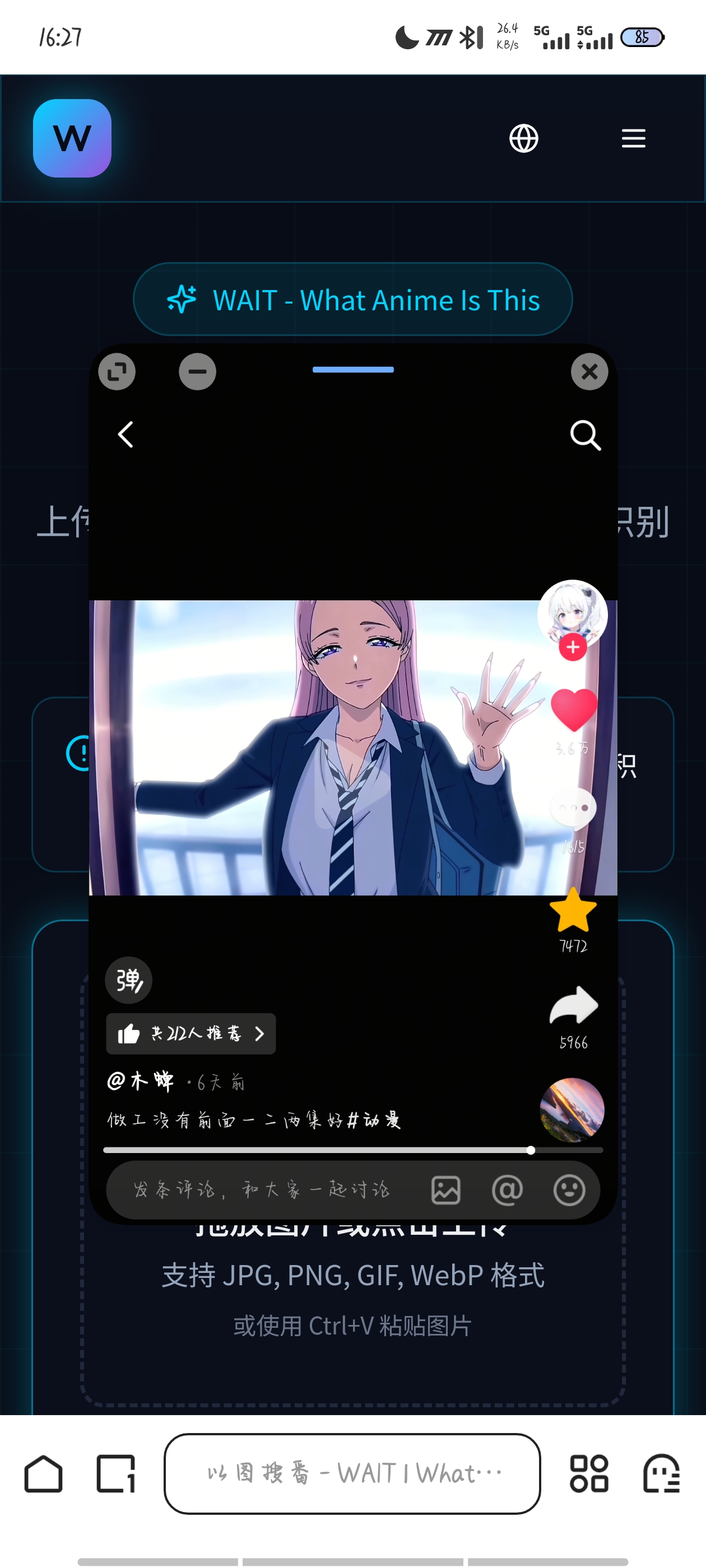Mention someone with the @ icon
Image resolution: width=706 pixels, height=1568 pixels.
(x=508, y=1190)
